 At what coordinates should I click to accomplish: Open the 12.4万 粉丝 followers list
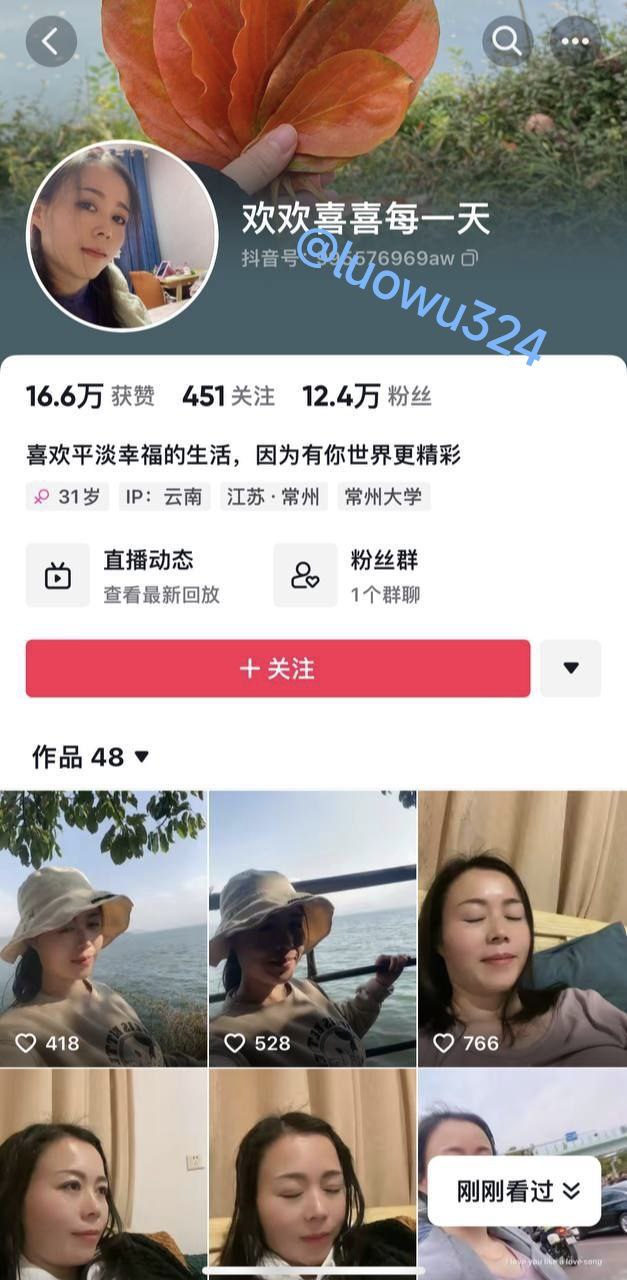[367, 396]
